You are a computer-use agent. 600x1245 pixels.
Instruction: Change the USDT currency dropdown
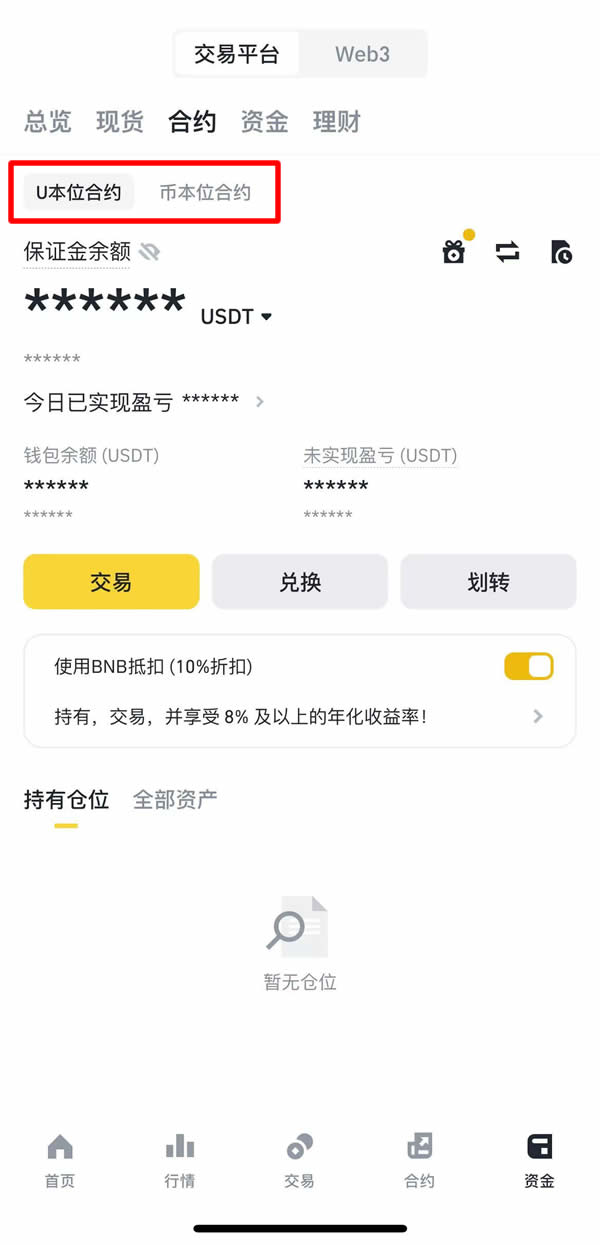point(237,316)
